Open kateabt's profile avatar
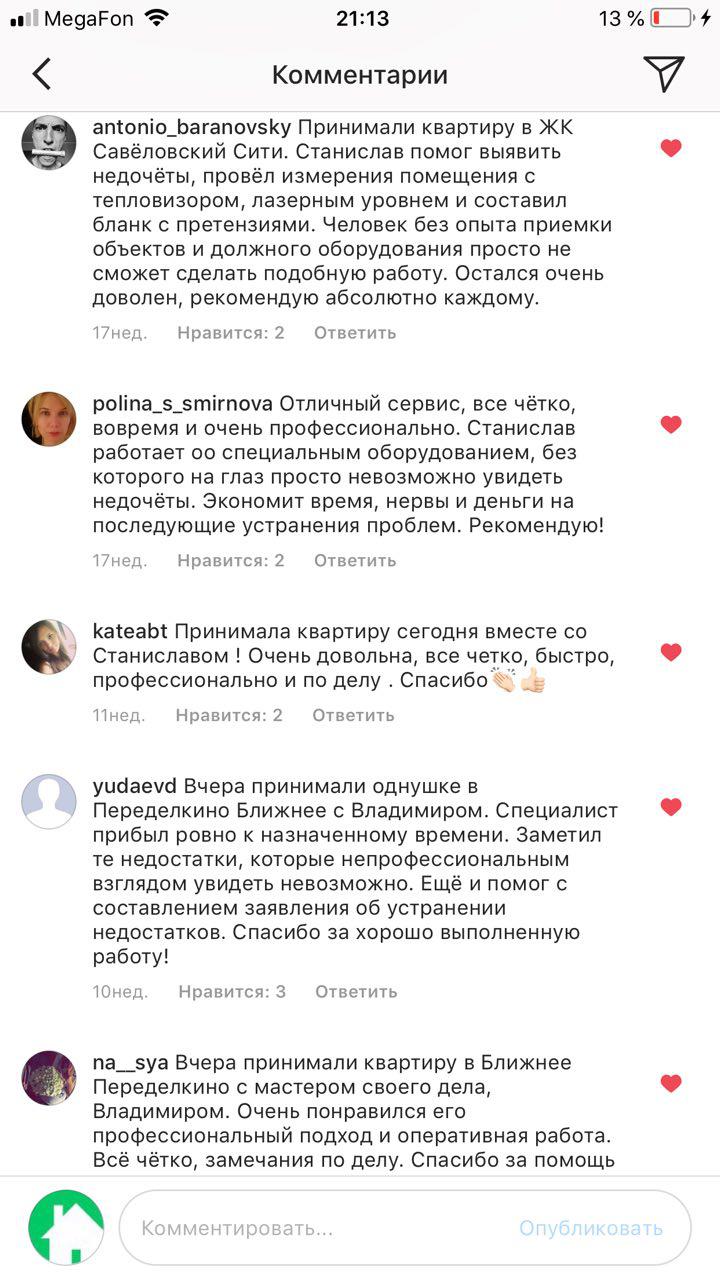This screenshot has height=1280, width=720. (49, 647)
